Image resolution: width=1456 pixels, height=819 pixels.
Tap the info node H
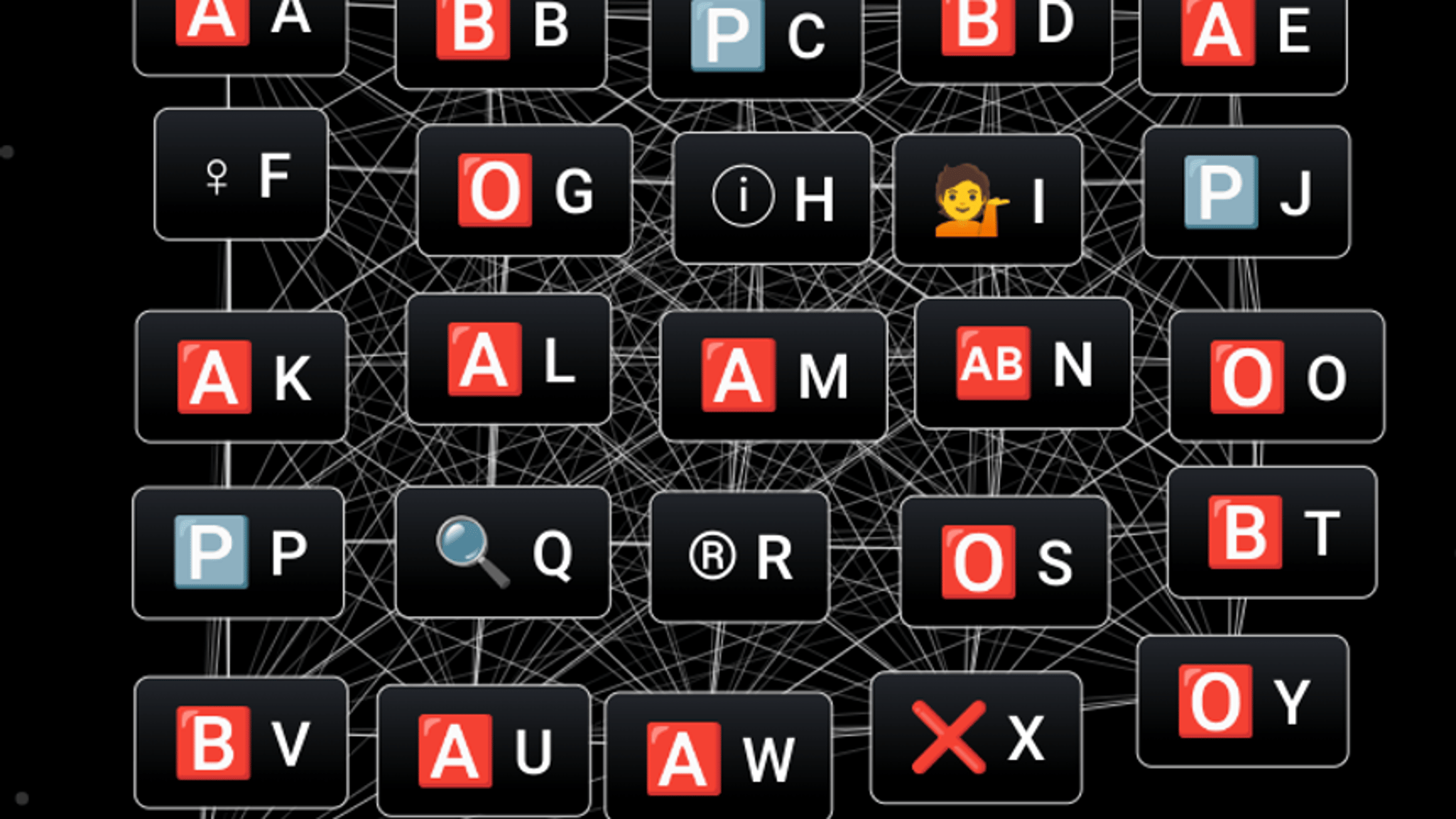[x=772, y=198]
